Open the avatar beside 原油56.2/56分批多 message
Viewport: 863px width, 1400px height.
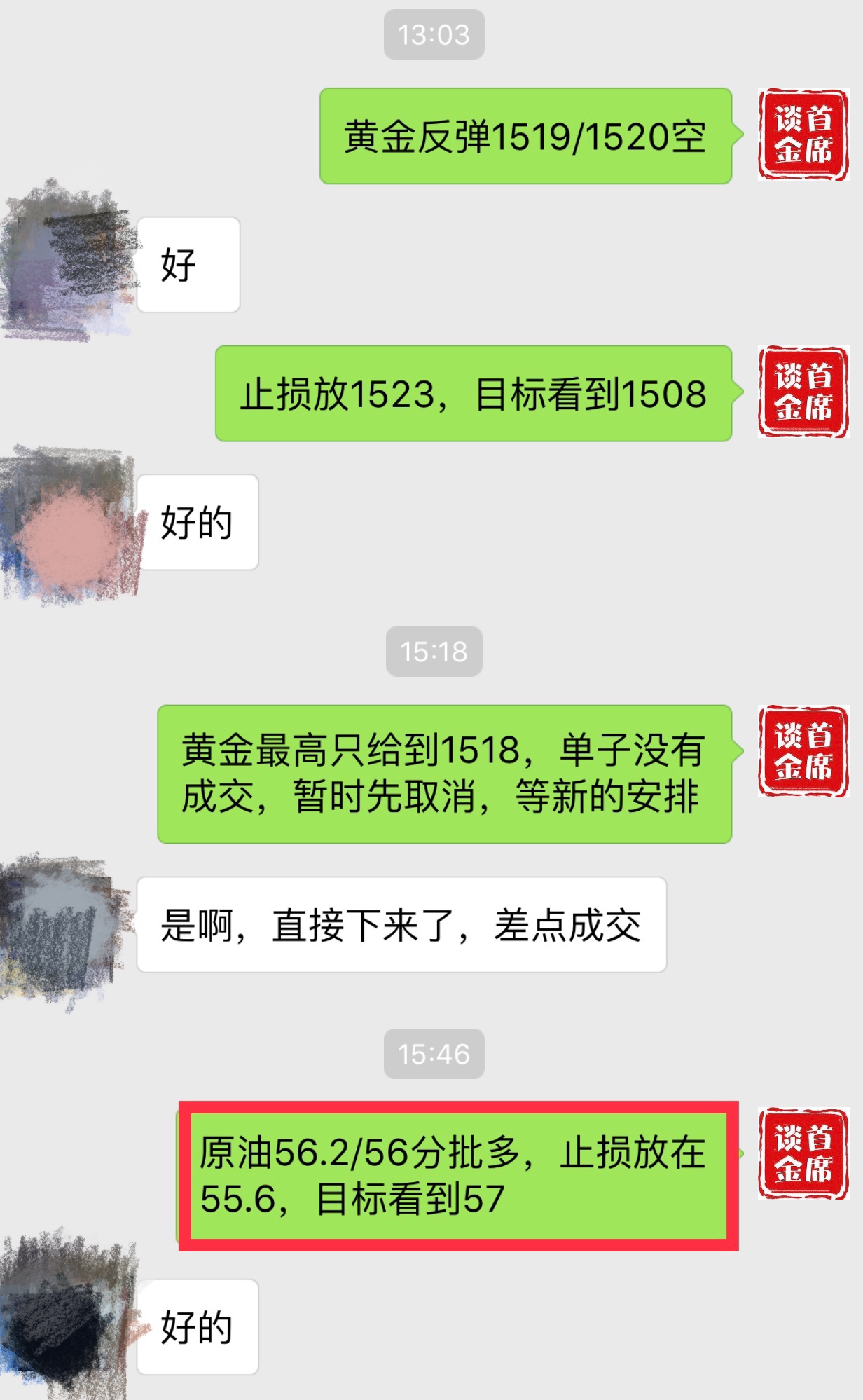tap(803, 1153)
